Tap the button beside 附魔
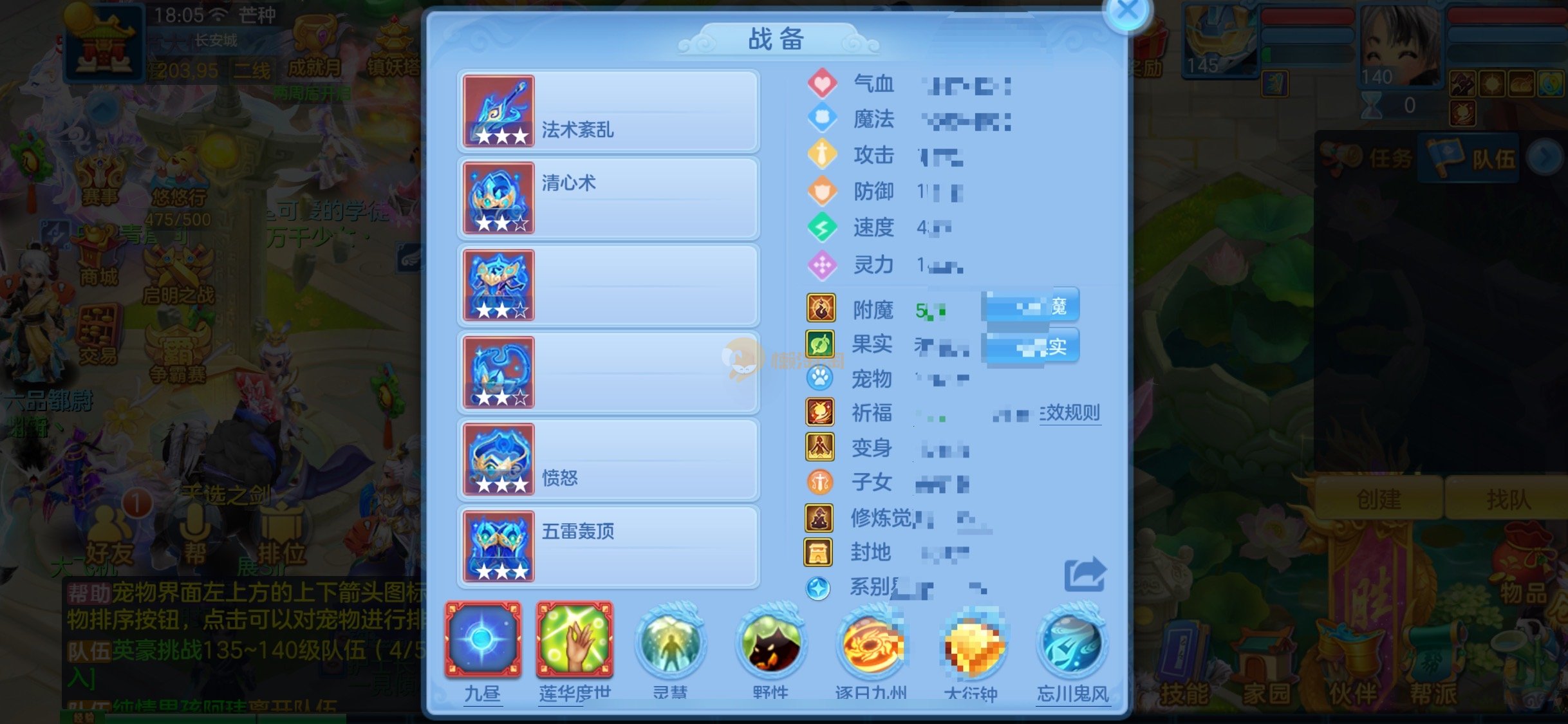Image resolution: width=1568 pixels, height=724 pixels. [1031, 306]
